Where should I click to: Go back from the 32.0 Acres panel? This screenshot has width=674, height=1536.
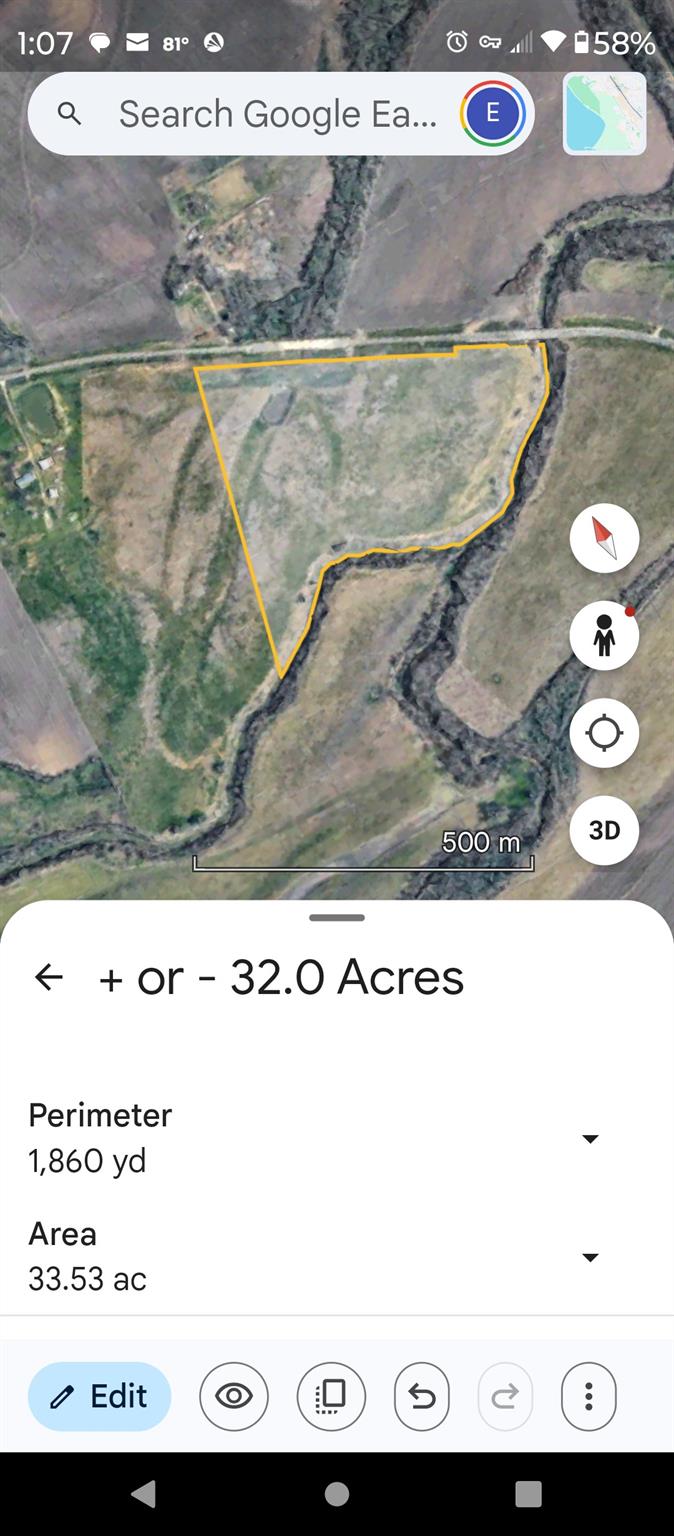[49, 977]
